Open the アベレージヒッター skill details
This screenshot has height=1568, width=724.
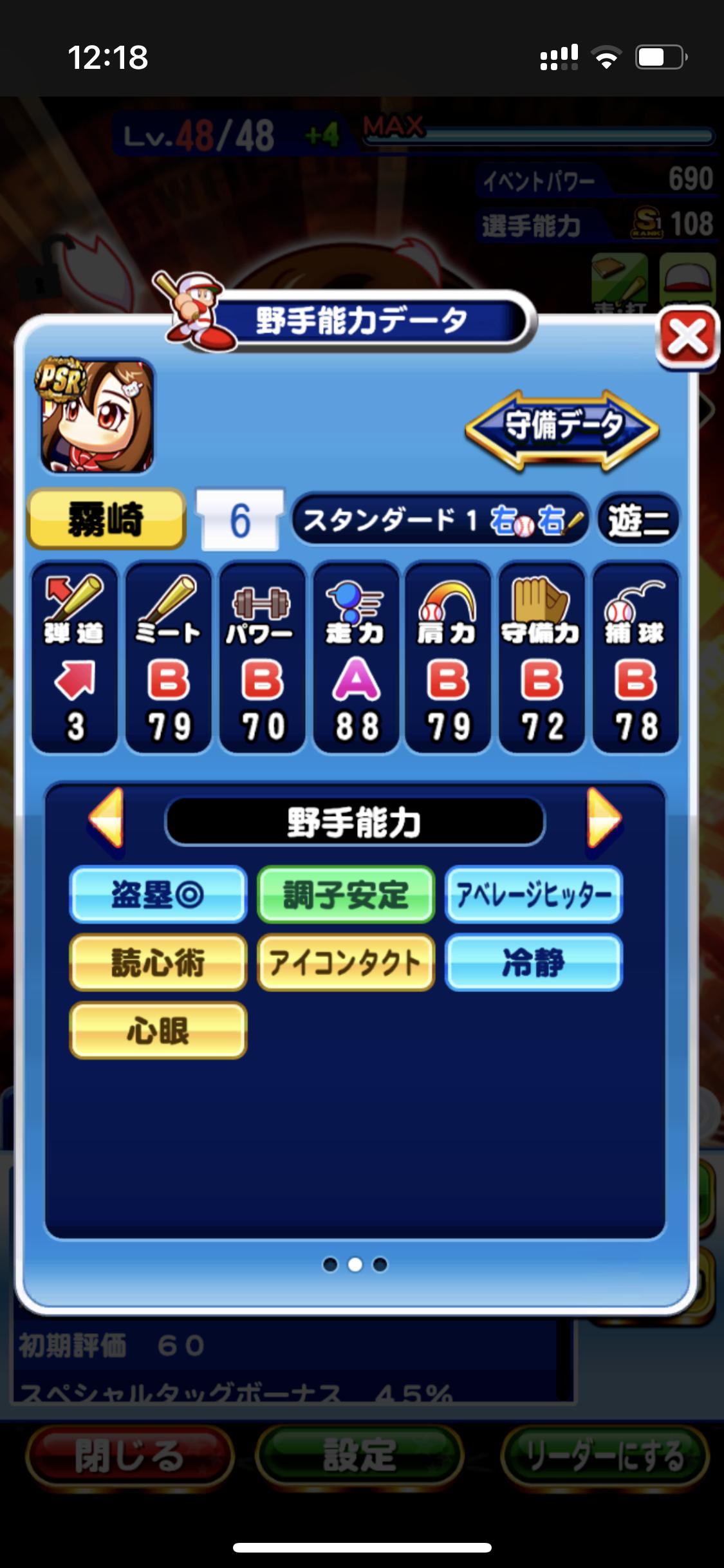pyautogui.click(x=534, y=895)
